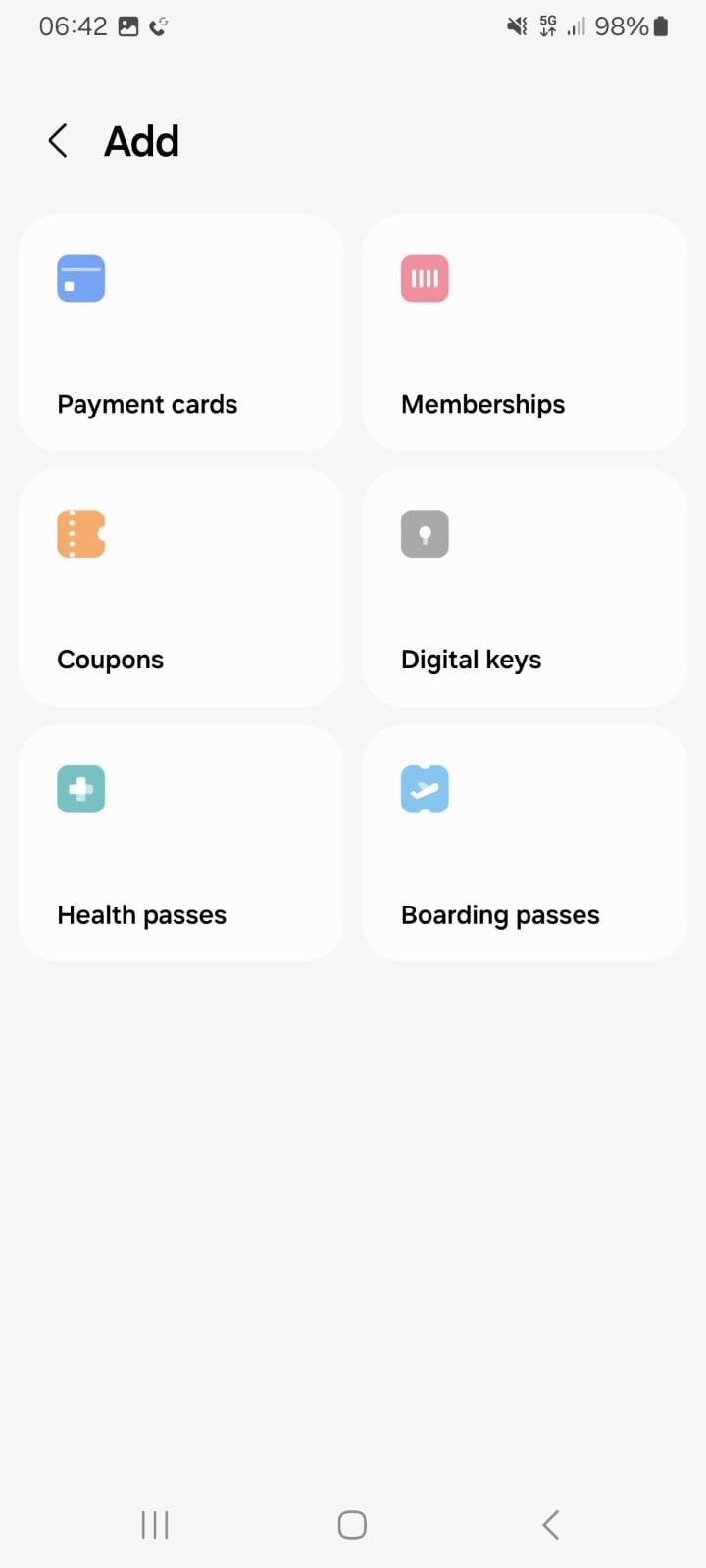The height and width of the screenshot is (1568, 706).
Task: Add a coupon via Coupons
Action: tap(181, 588)
